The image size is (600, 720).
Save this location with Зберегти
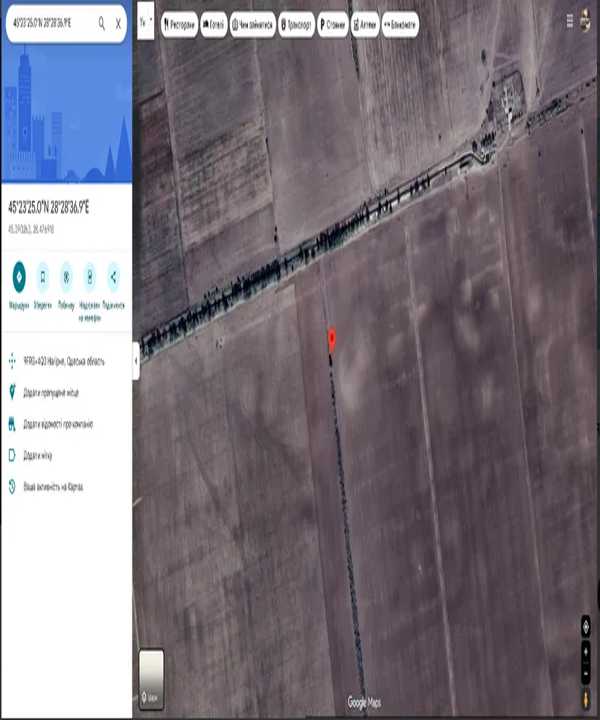coord(43,276)
